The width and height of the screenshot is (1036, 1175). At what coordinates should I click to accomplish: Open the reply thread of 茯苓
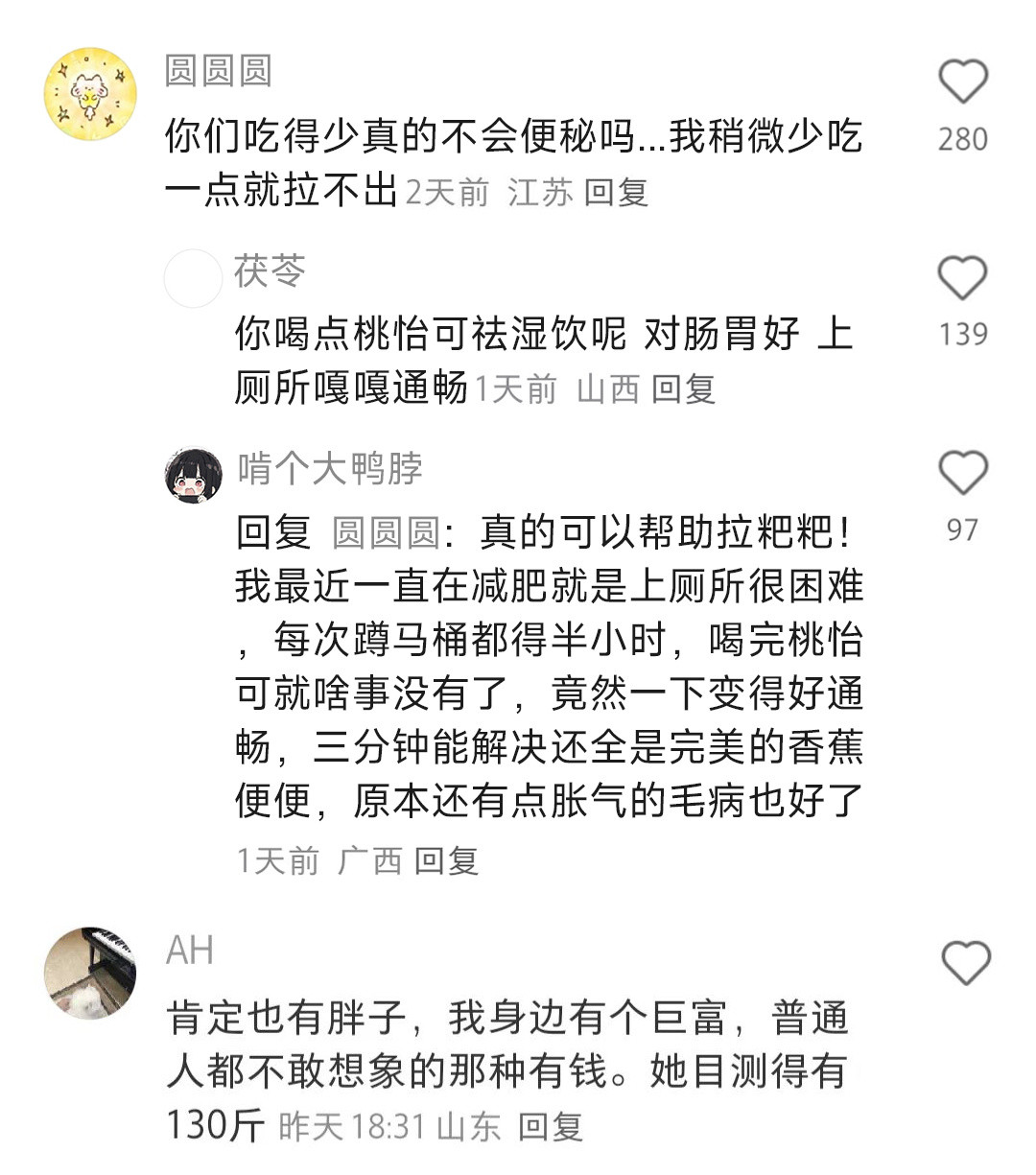[687, 388]
